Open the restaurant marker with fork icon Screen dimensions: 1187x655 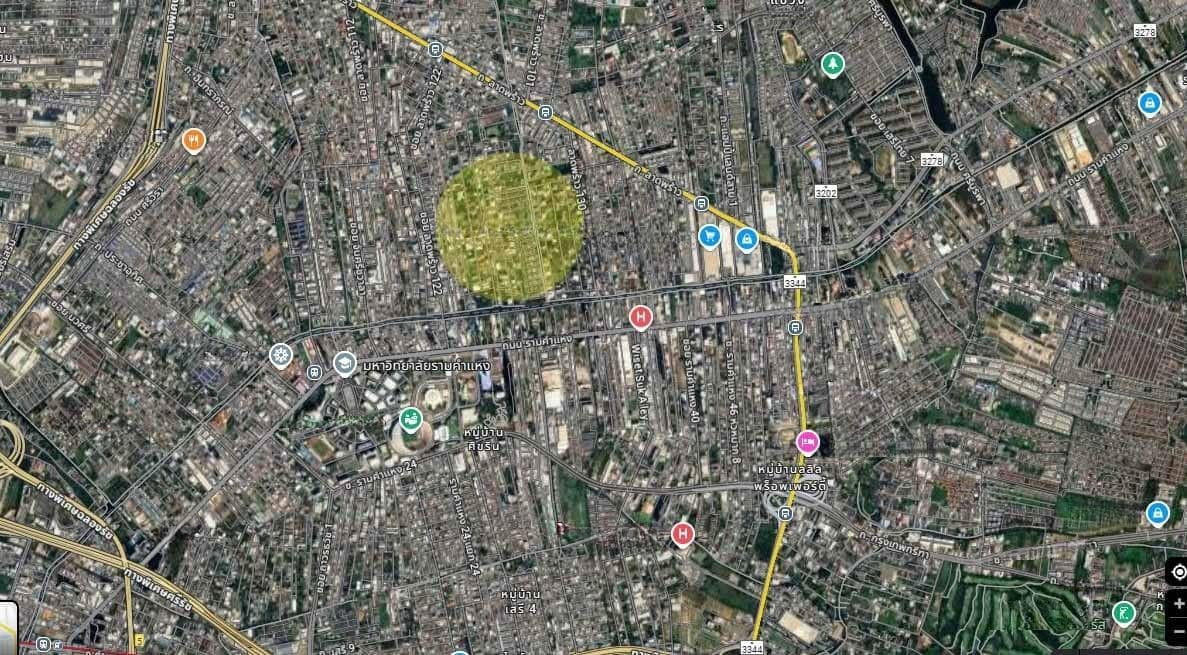coord(194,140)
